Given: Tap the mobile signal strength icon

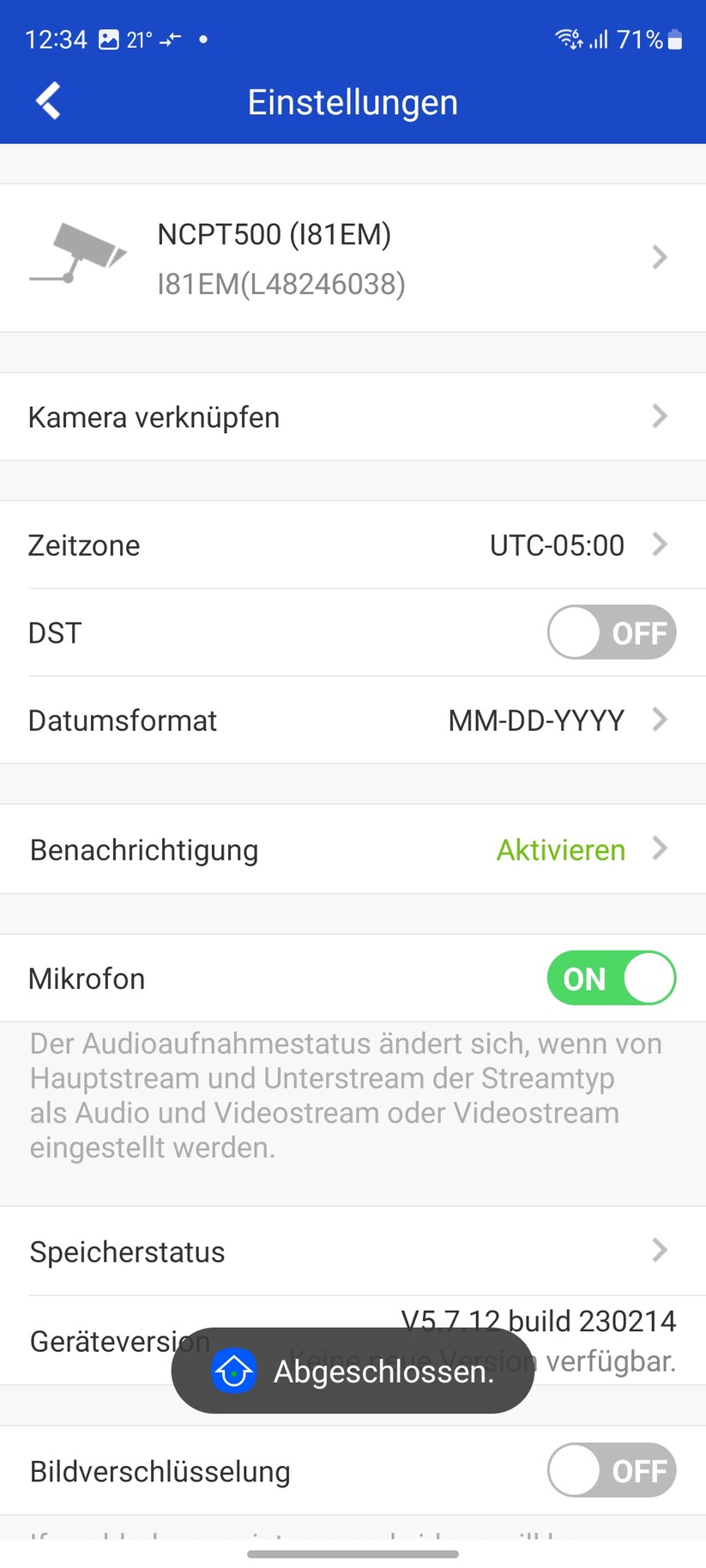Looking at the screenshot, I should click(601, 39).
